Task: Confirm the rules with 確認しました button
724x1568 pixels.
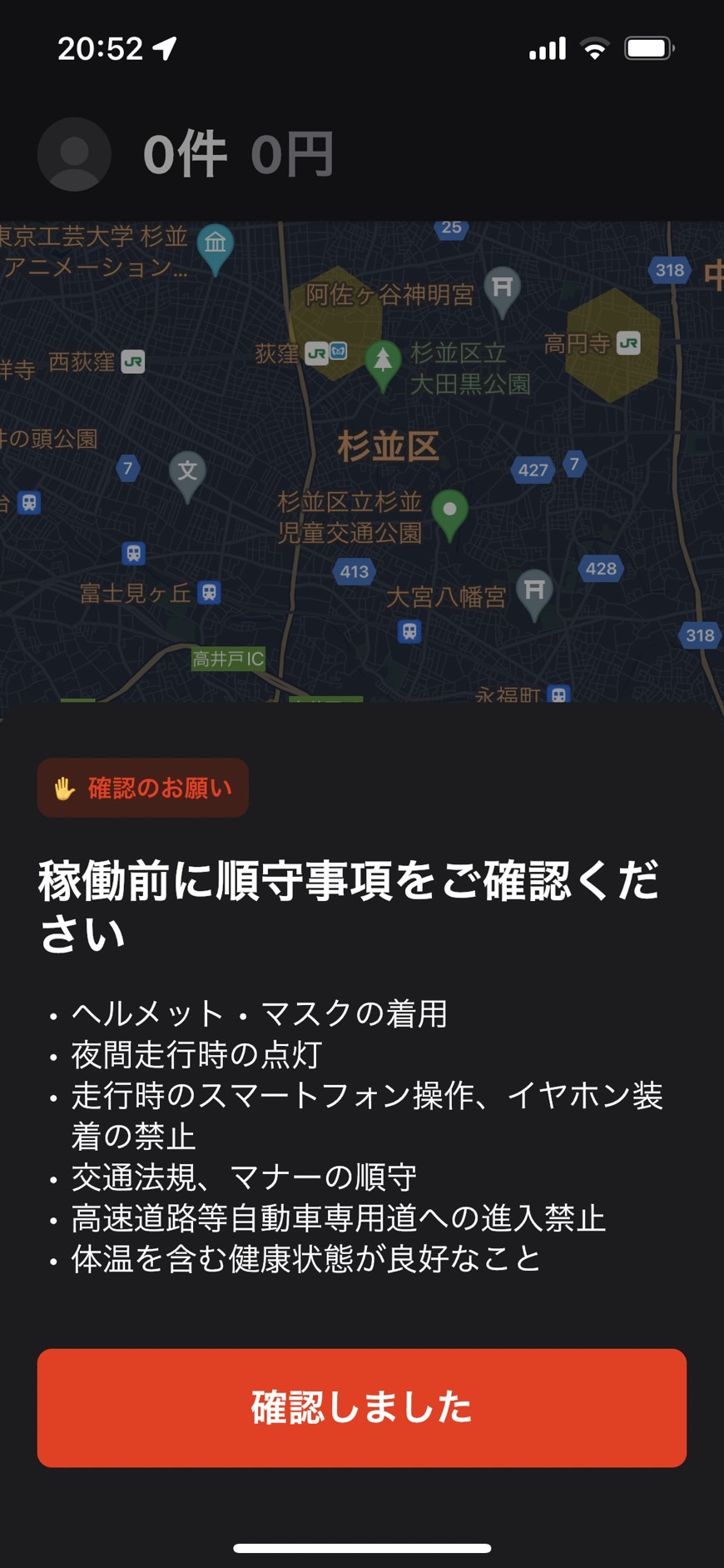Action: [362, 1407]
